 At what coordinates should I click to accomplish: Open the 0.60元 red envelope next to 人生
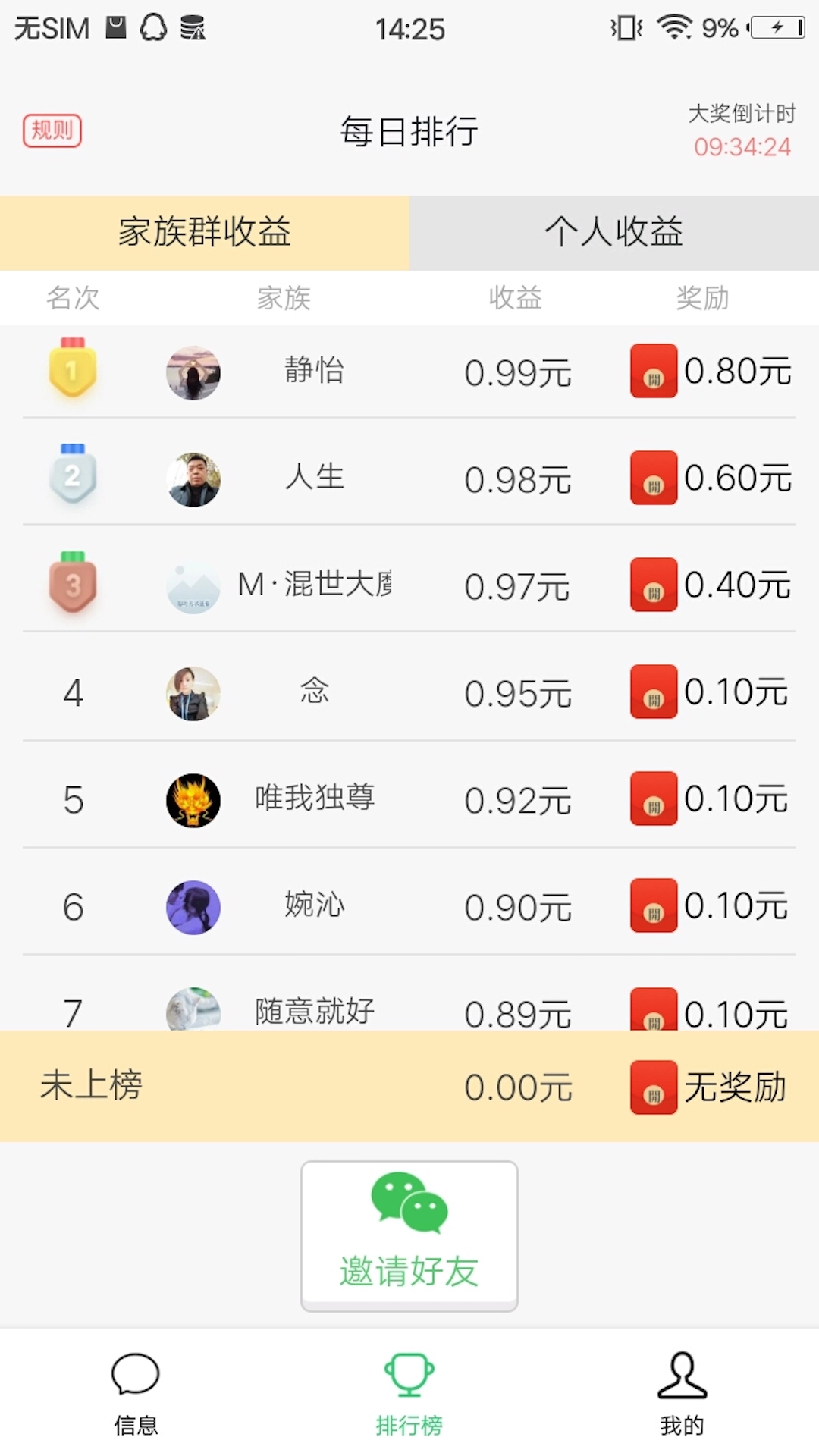click(654, 479)
